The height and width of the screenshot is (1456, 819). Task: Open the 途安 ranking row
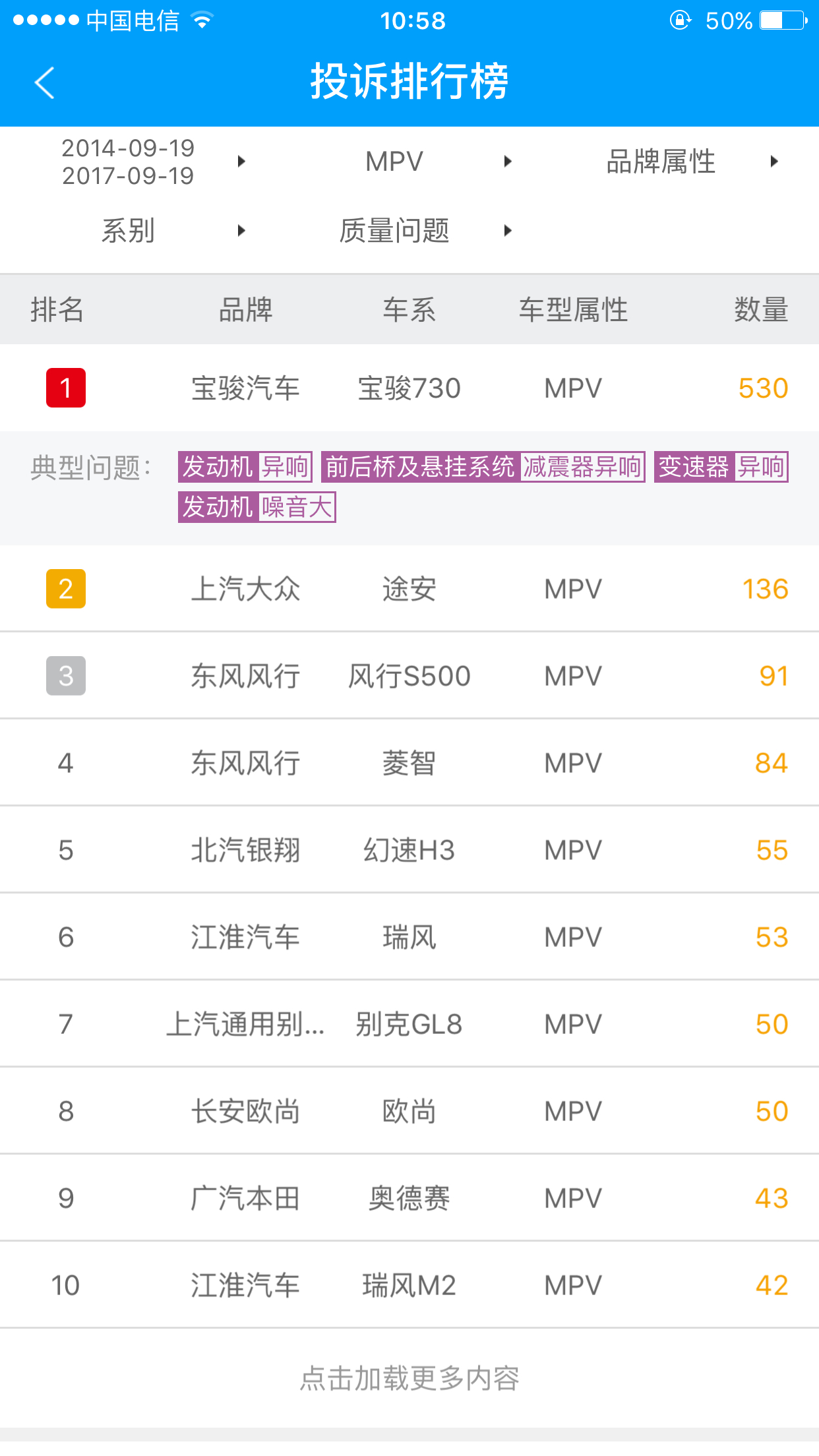[x=409, y=589]
